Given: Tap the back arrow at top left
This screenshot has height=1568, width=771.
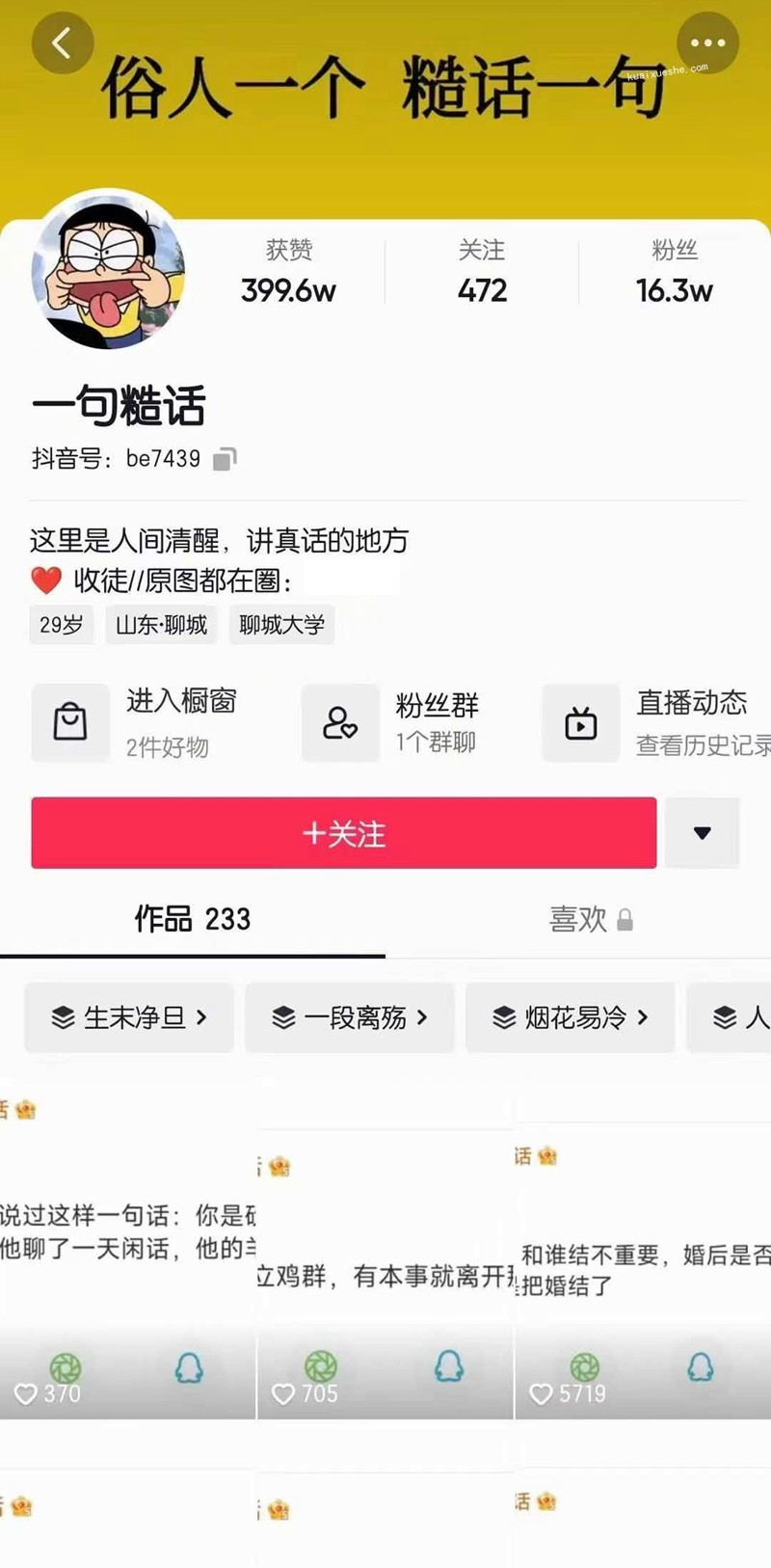Looking at the screenshot, I should pyautogui.click(x=62, y=42).
